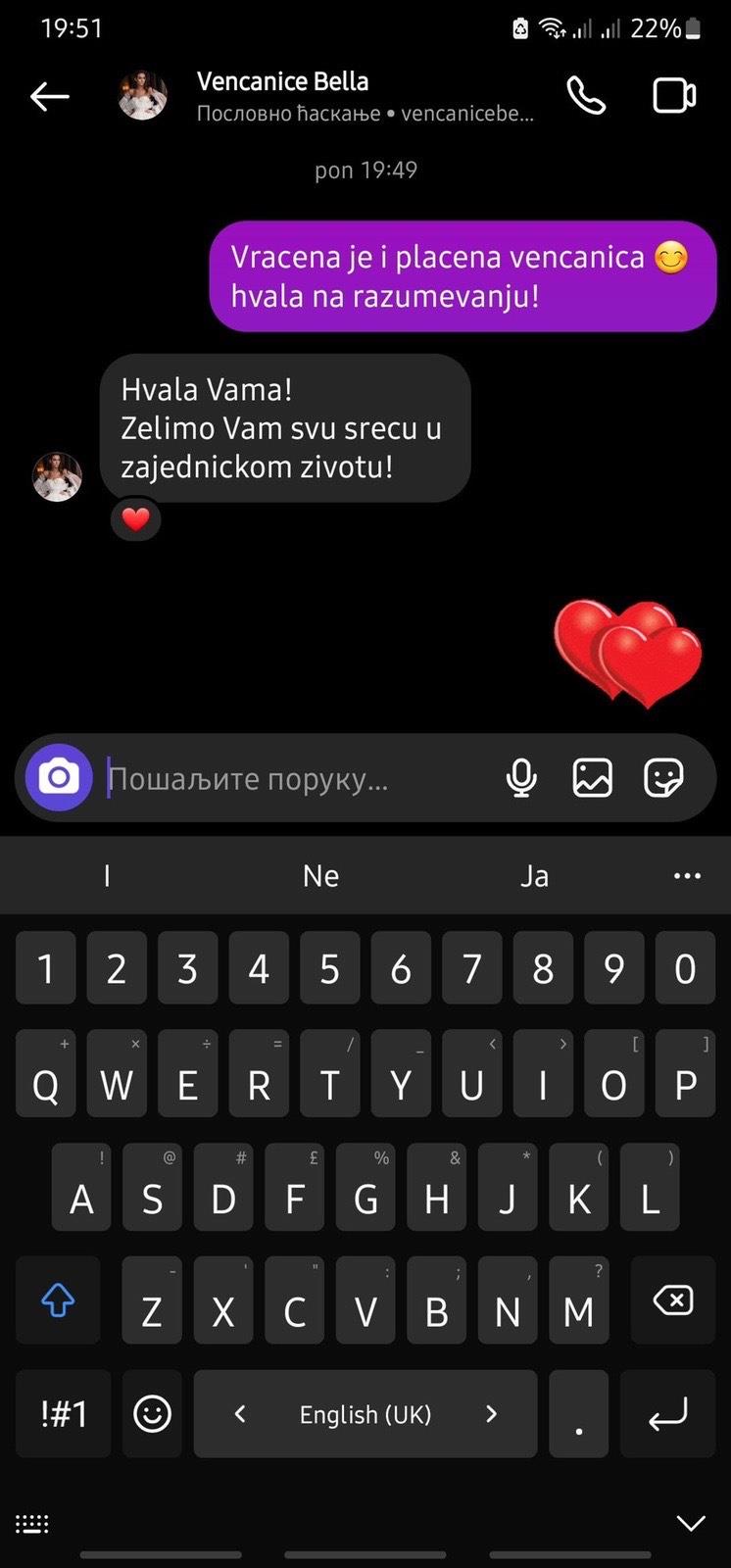
Task: Tap the backspace key
Action: click(x=672, y=1300)
